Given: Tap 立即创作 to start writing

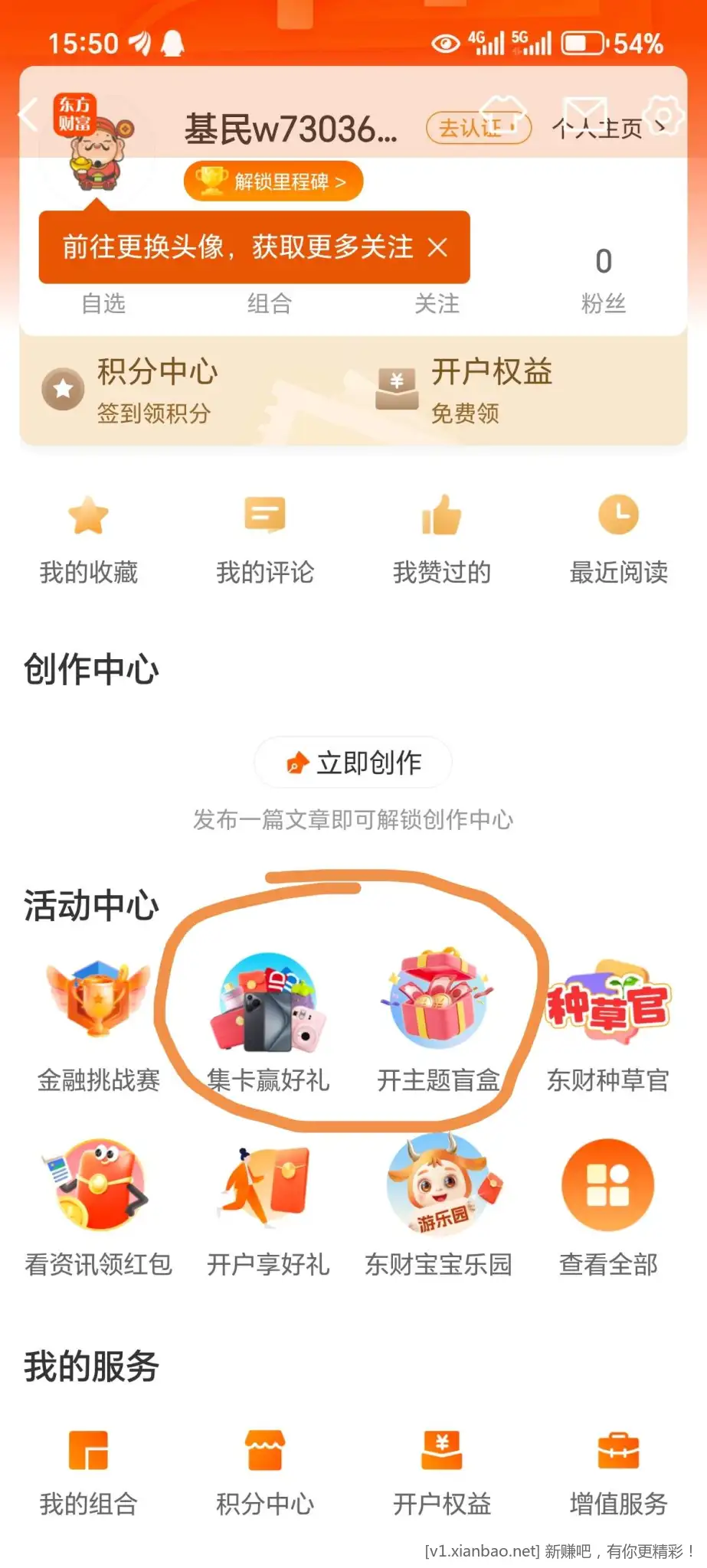Looking at the screenshot, I should click(x=353, y=763).
